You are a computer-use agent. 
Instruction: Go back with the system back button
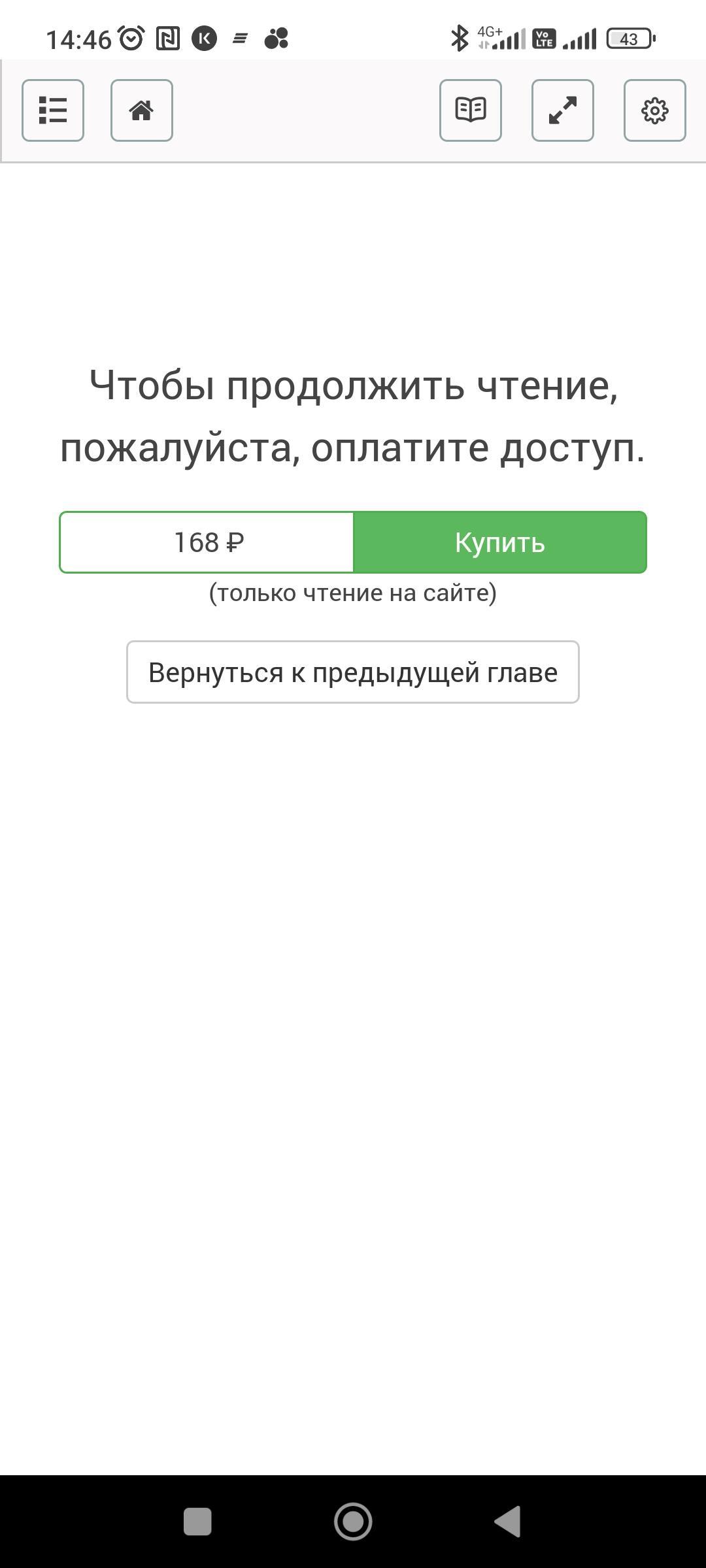508,1522
